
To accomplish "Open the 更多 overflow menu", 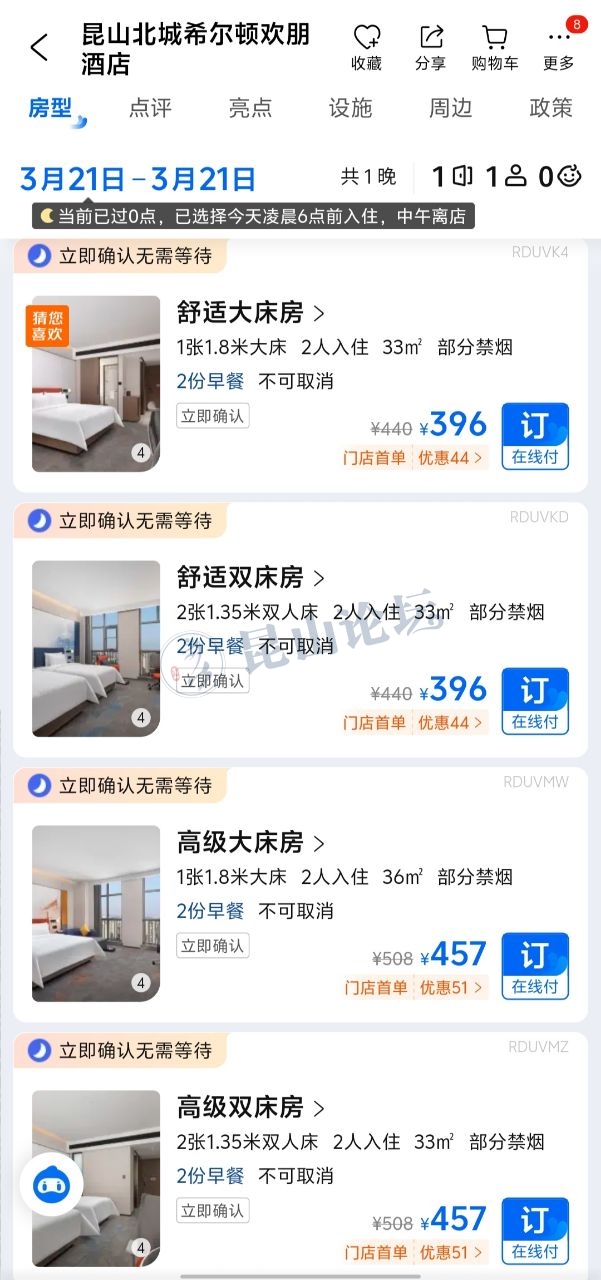I will 559,47.
